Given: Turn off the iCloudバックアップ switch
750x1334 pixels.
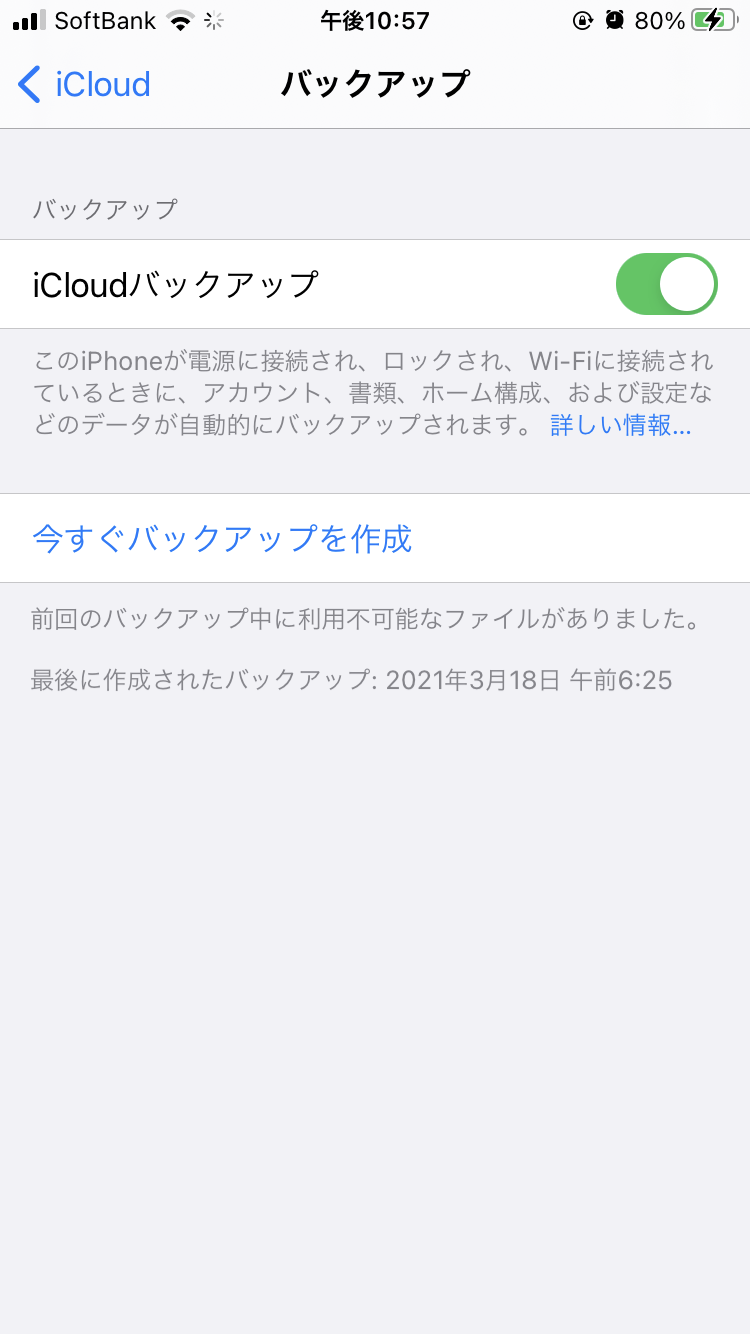Looking at the screenshot, I should click(x=666, y=284).
